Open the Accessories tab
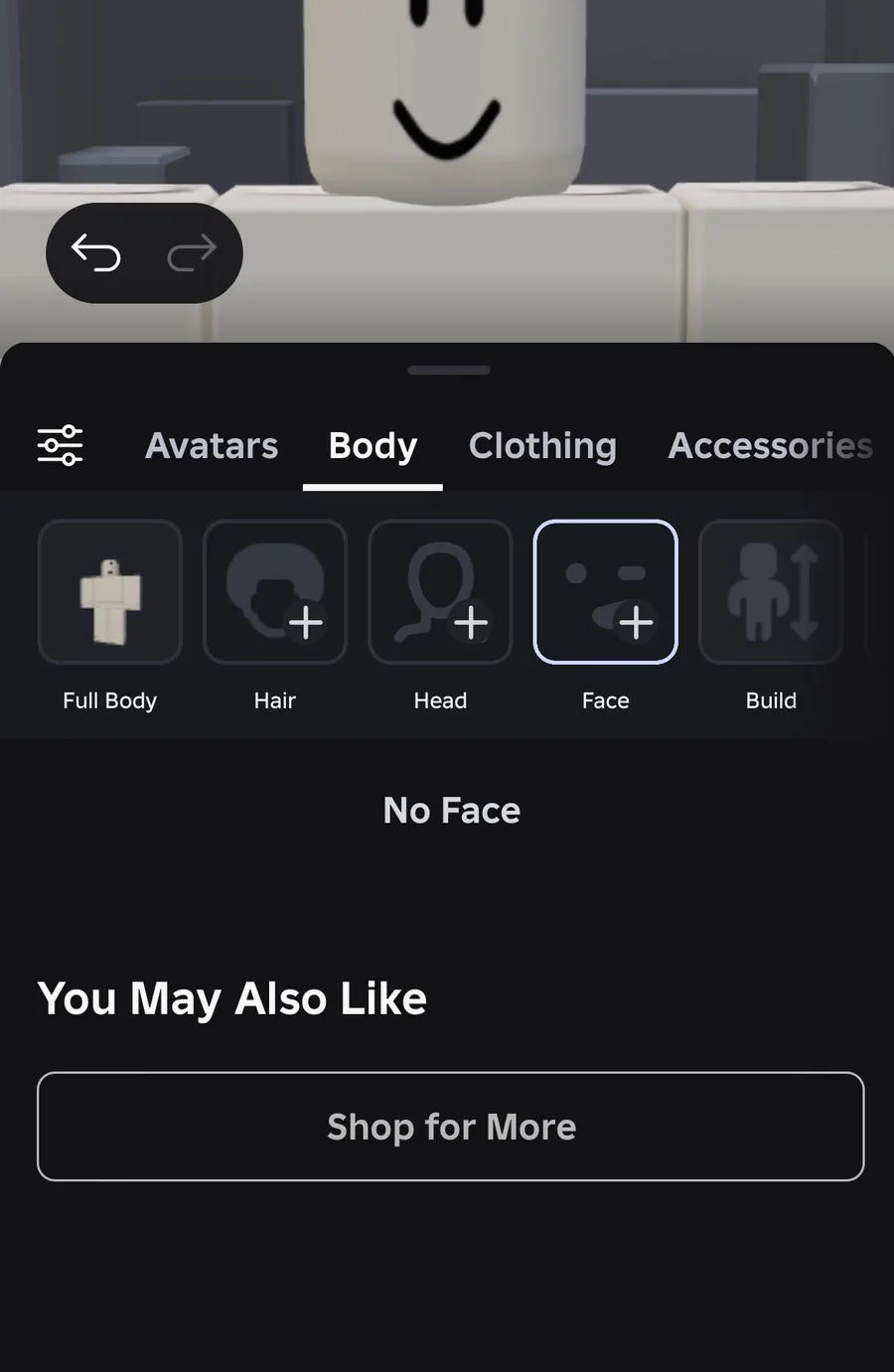Screen dimensions: 894x1372 tap(770, 446)
